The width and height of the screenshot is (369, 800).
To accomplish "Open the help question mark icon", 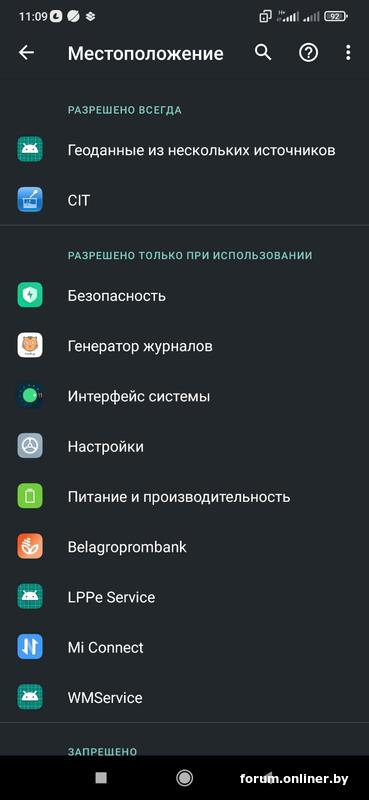I will point(308,53).
